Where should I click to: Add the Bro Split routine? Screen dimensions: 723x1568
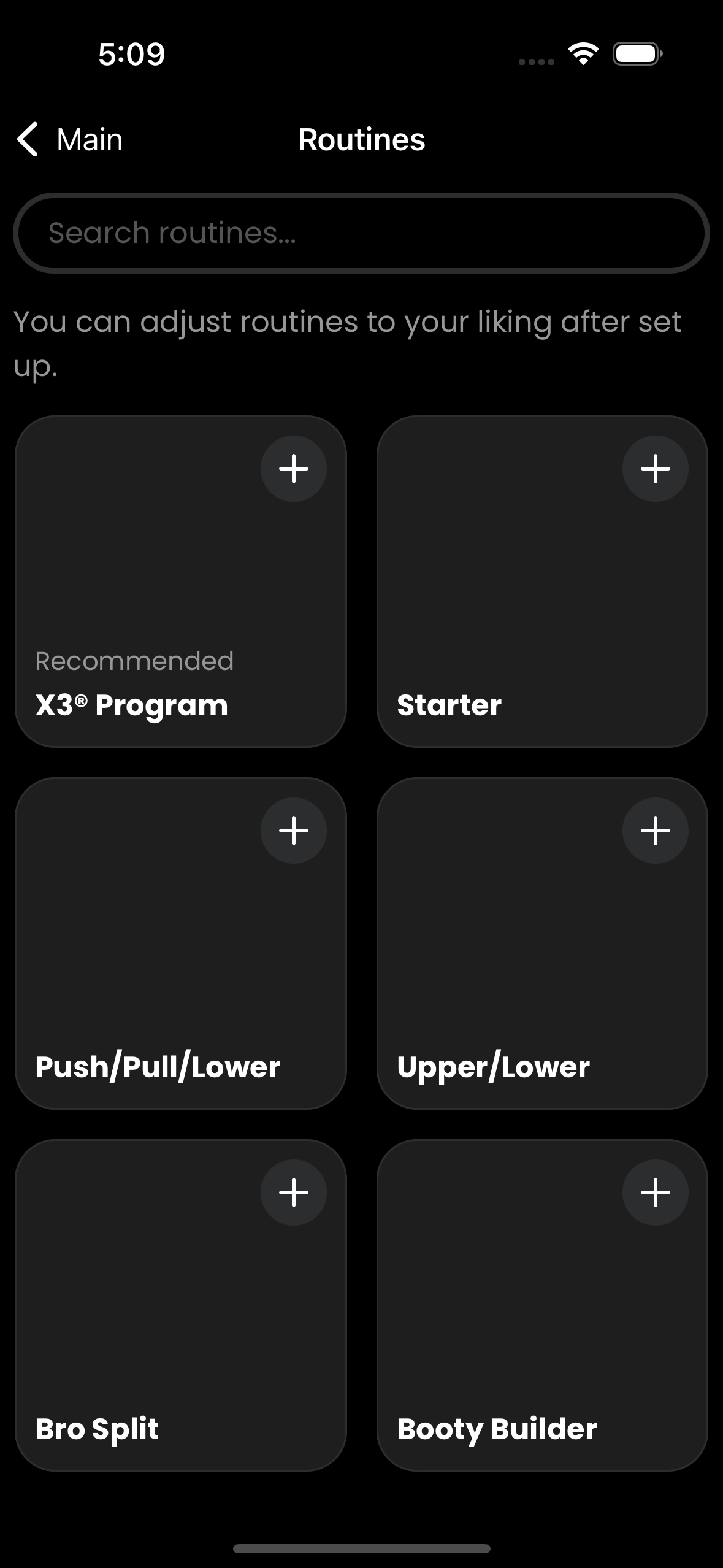(x=293, y=1193)
